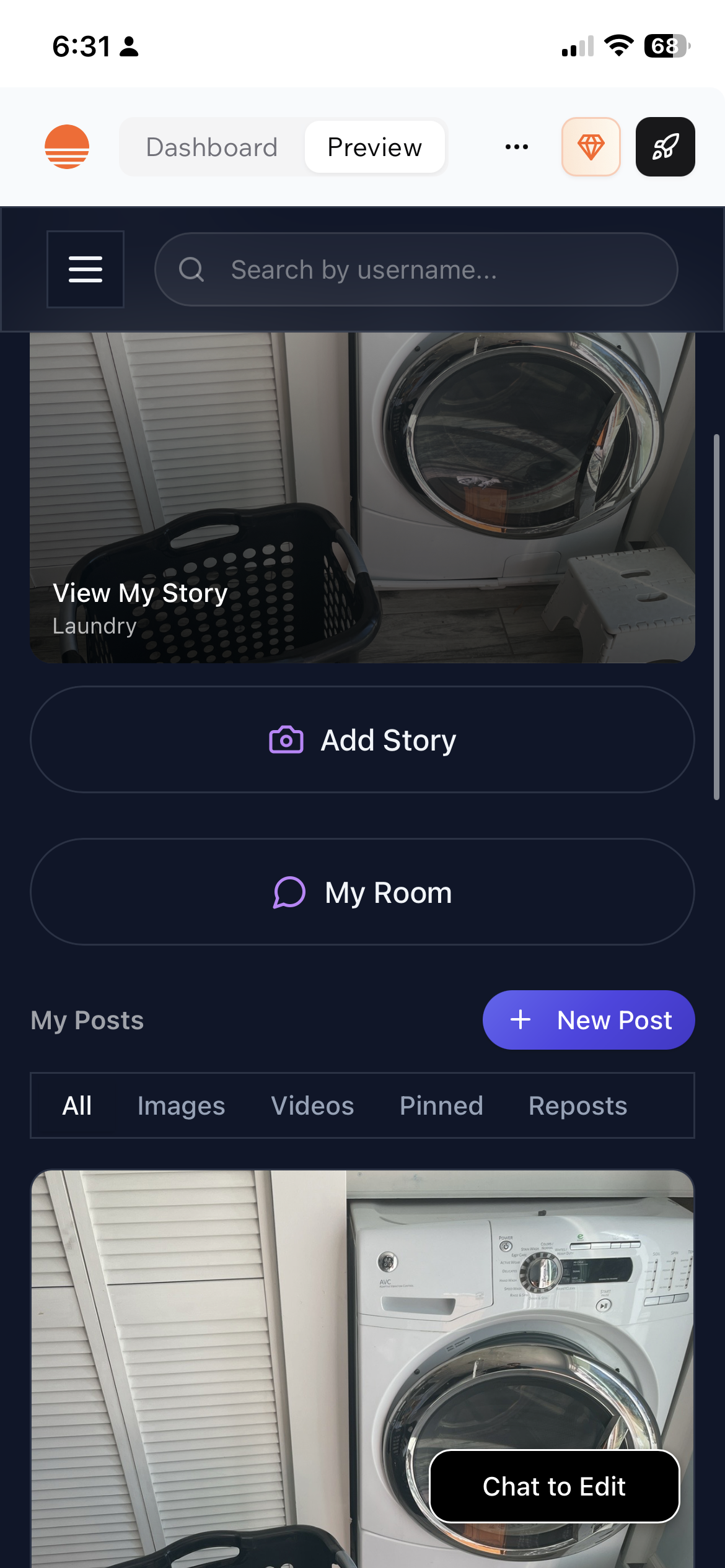Keep Preview mode selected
725x1568 pixels.
click(374, 147)
